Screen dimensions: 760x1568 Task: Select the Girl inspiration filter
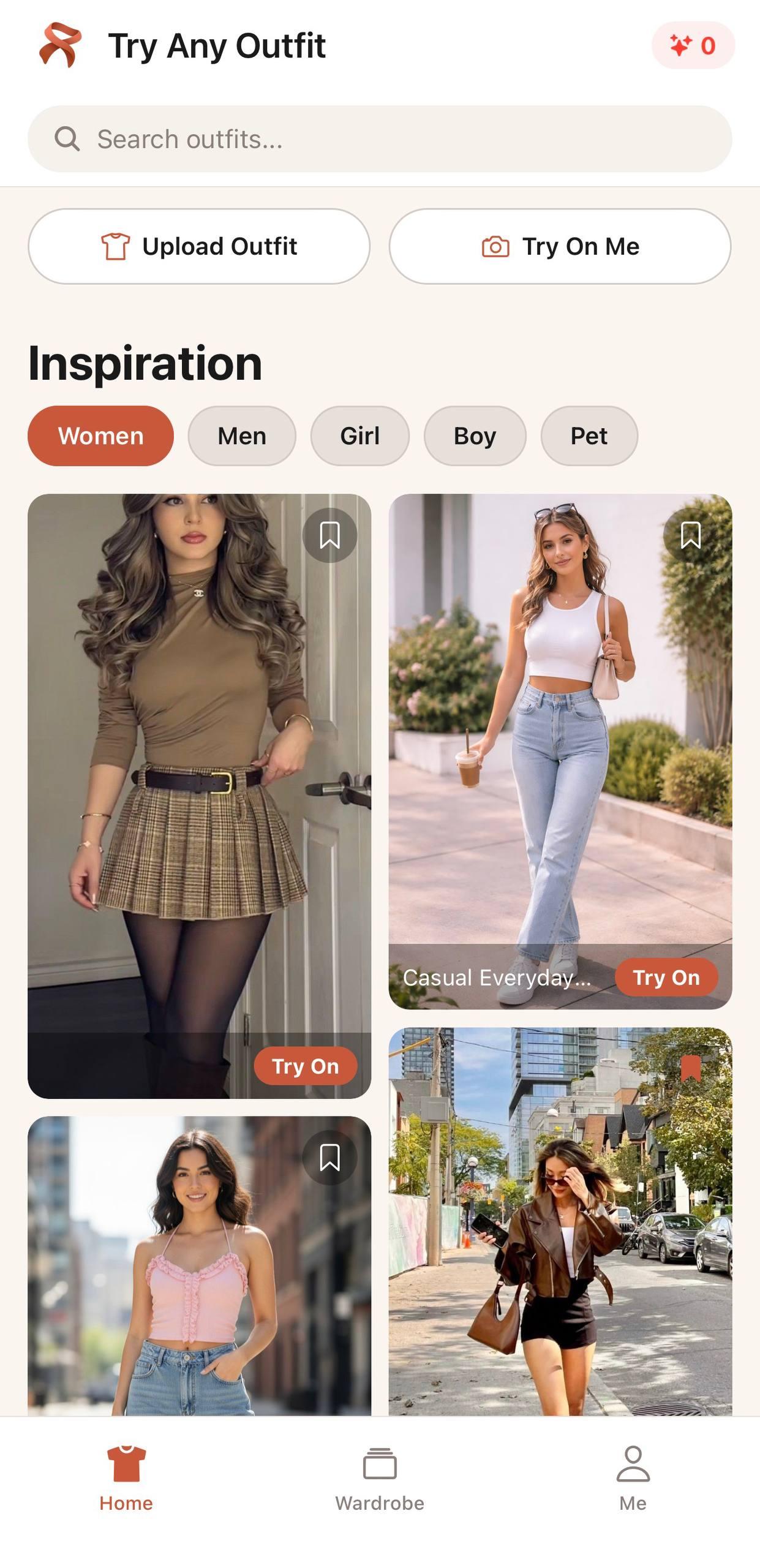pos(360,435)
